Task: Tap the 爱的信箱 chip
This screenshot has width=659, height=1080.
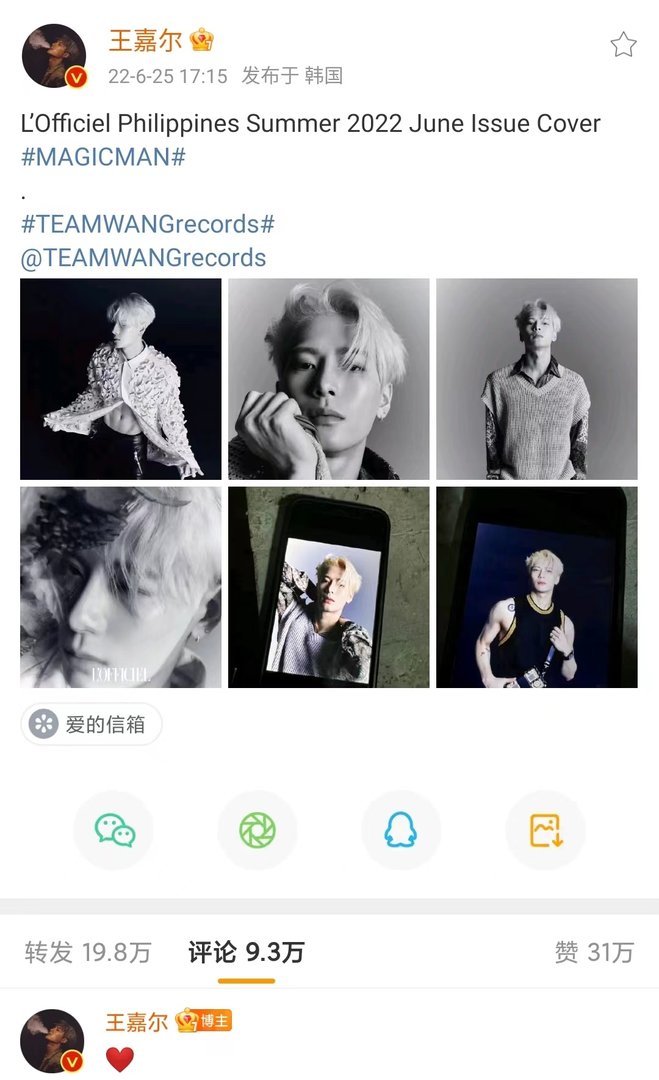Action: pos(91,725)
